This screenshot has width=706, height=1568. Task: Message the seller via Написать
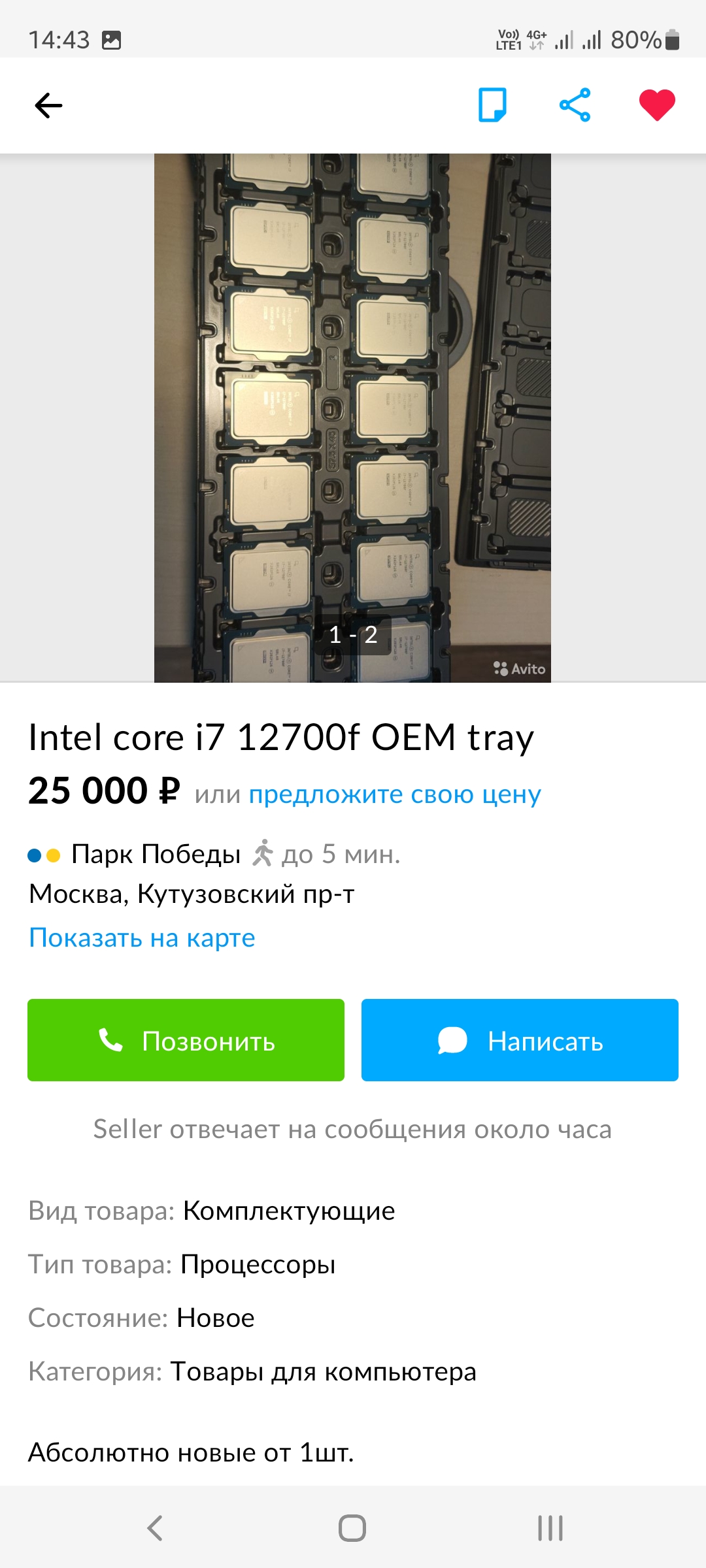point(520,1040)
